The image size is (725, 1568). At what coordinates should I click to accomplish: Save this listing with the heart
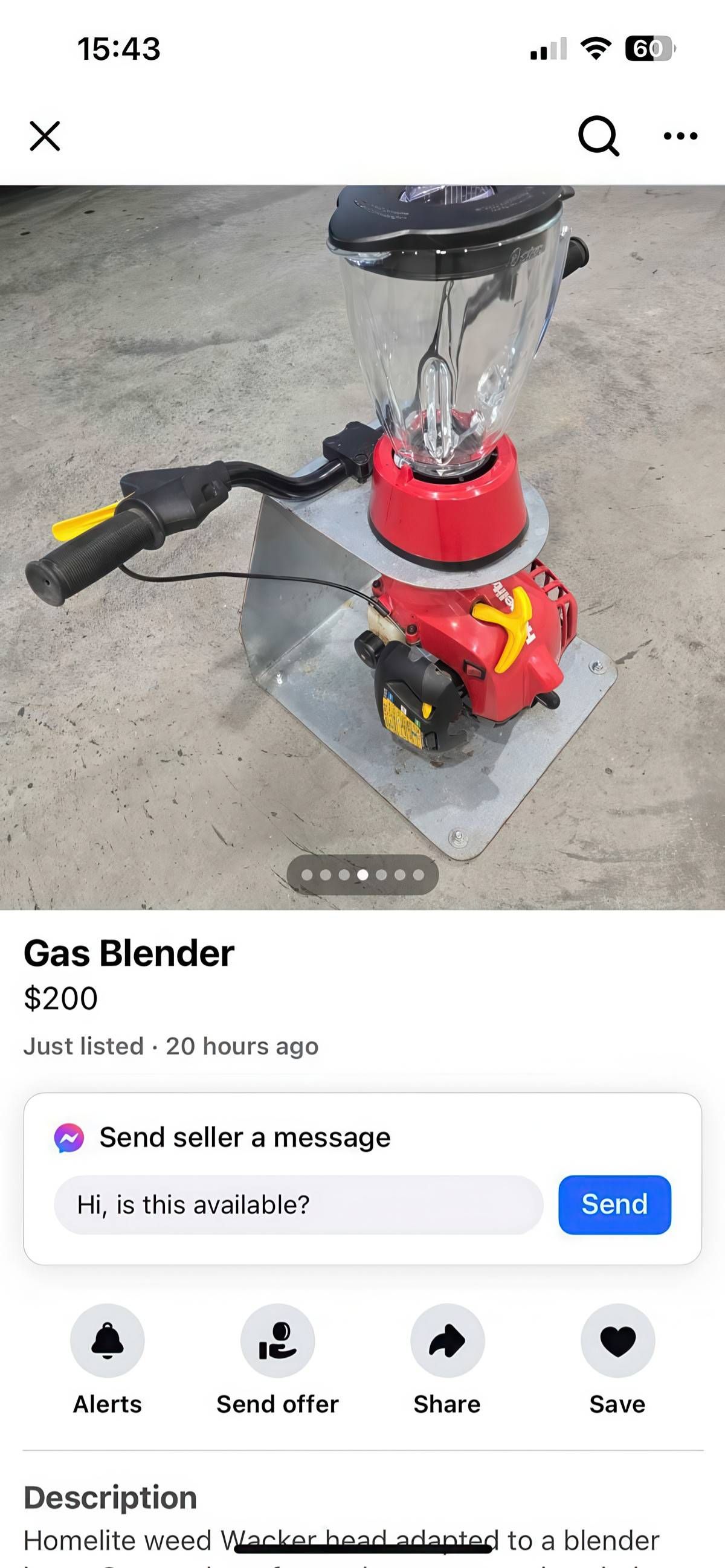617,1340
